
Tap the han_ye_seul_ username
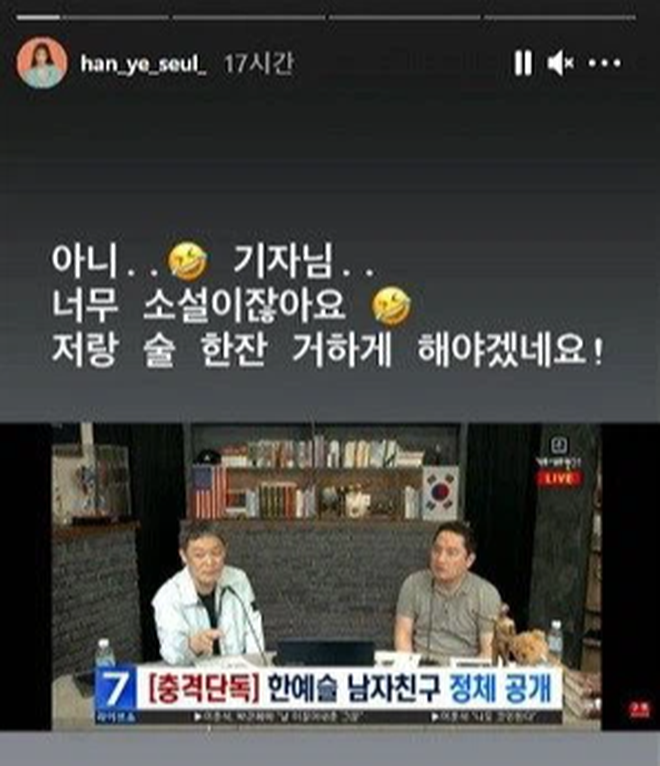point(143,63)
